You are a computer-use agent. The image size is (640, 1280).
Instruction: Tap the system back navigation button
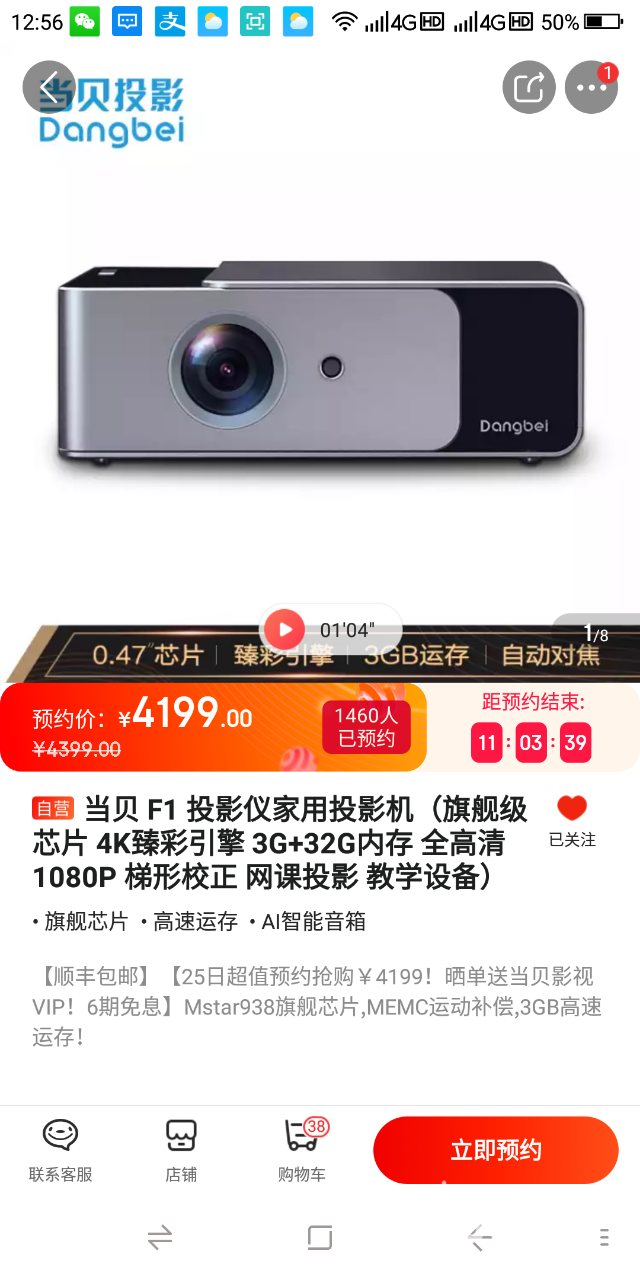click(x=480, y=1238)
